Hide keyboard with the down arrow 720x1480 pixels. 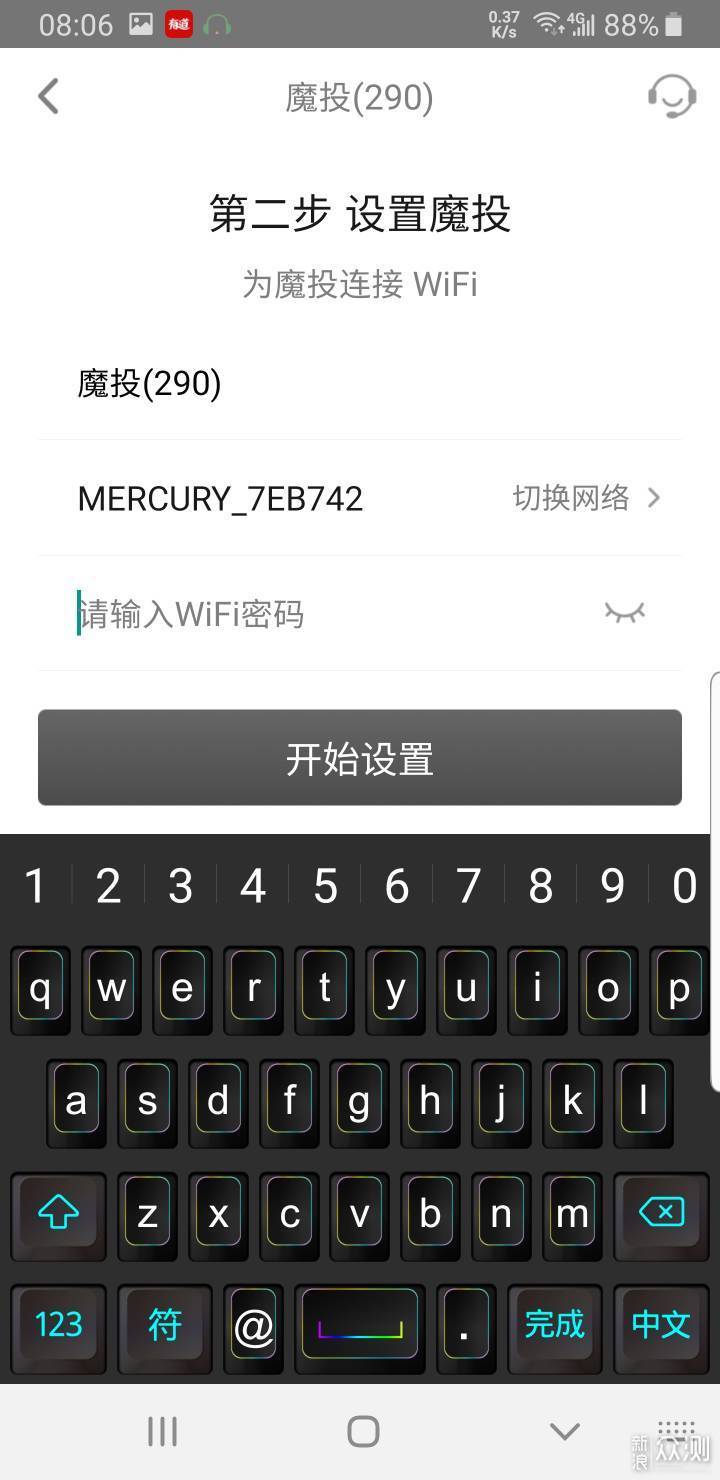coord(565,1431)
